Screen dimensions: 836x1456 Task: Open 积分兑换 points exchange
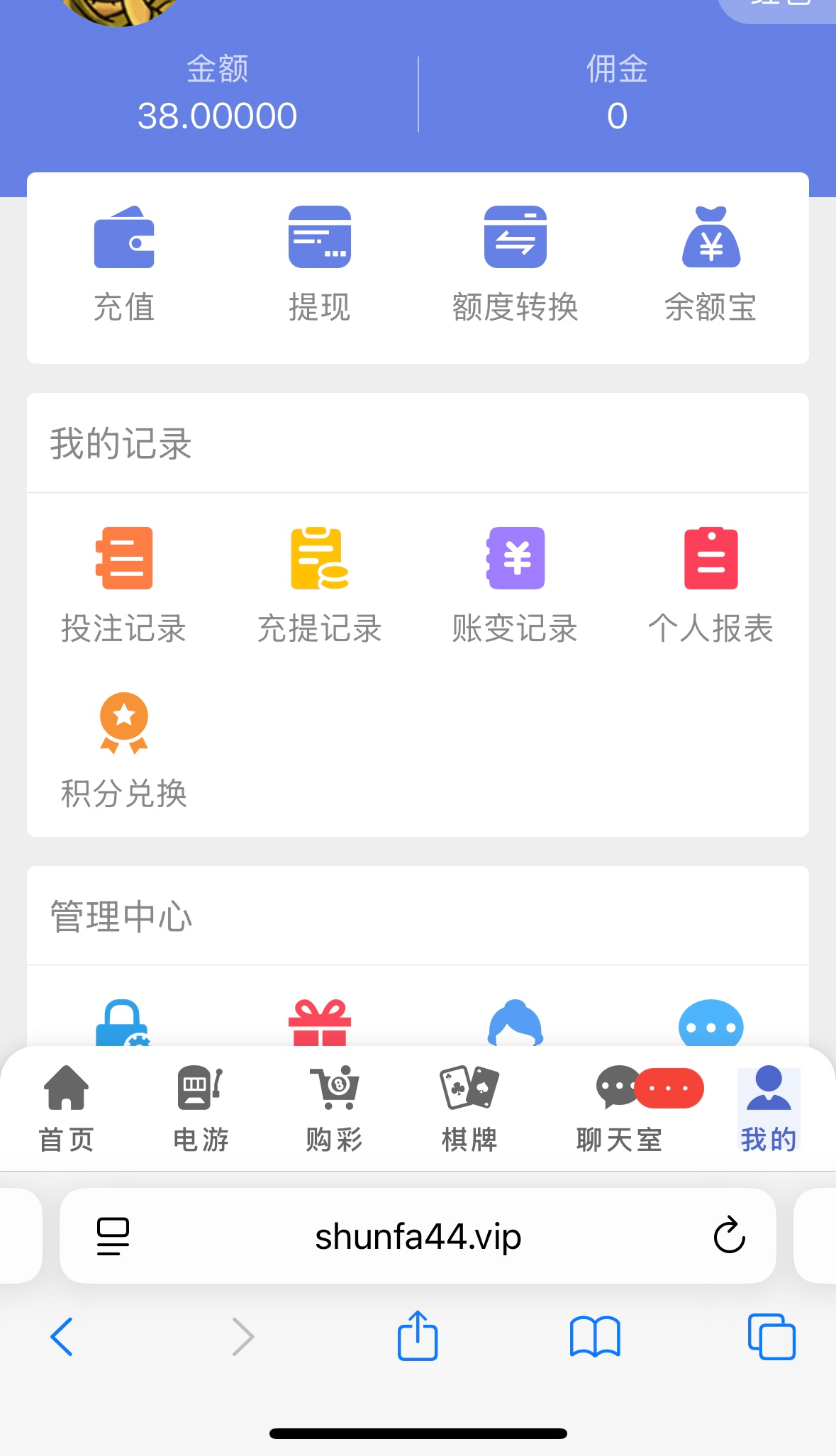click(x=124, y=750)
